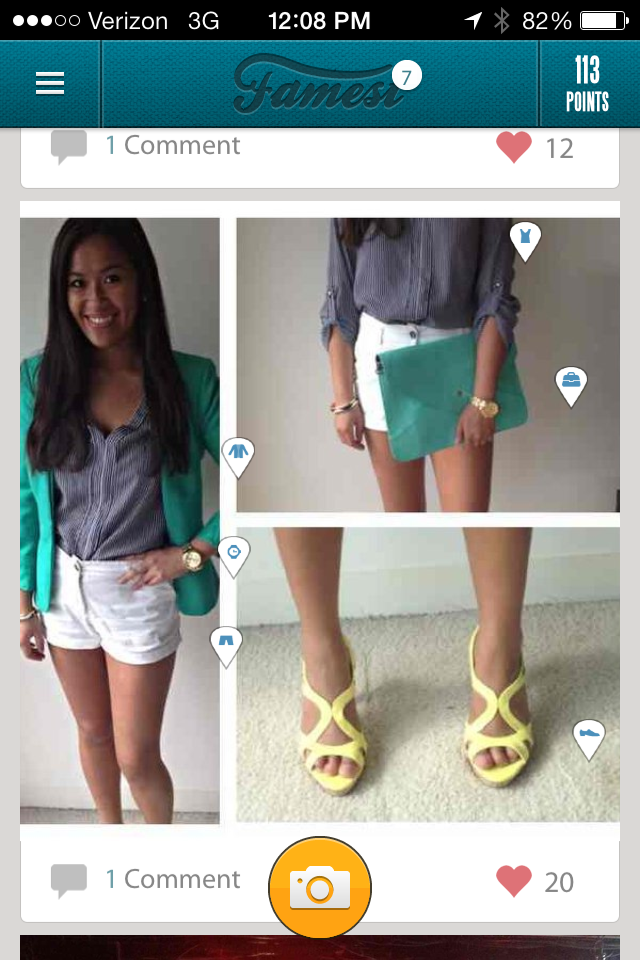Take a photo with the orange camera button
Viewport: 640px width, 960px height.
pos(320,887)
